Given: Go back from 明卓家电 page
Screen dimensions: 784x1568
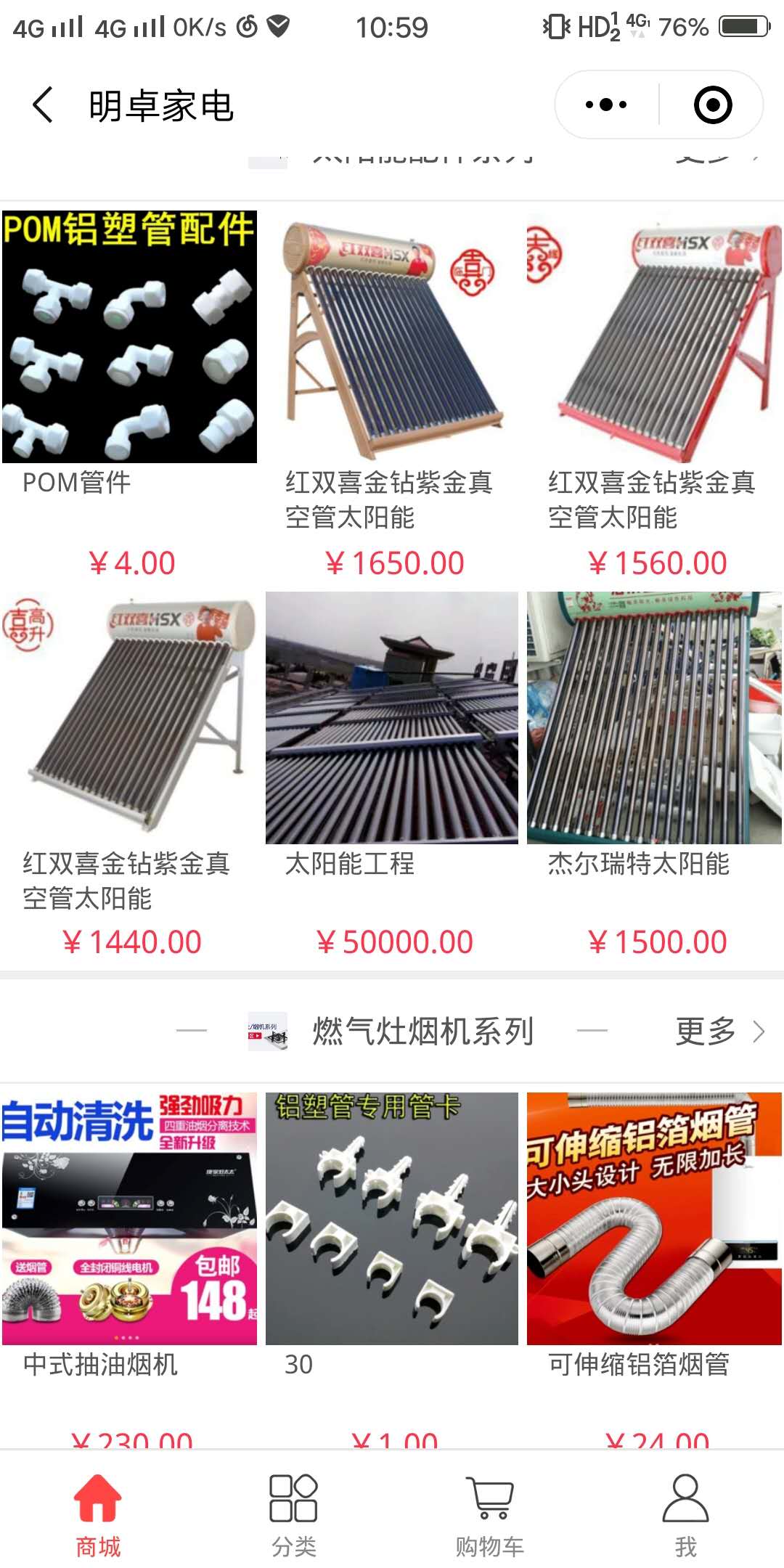Looking at the screenshot, I should point(44,105).
